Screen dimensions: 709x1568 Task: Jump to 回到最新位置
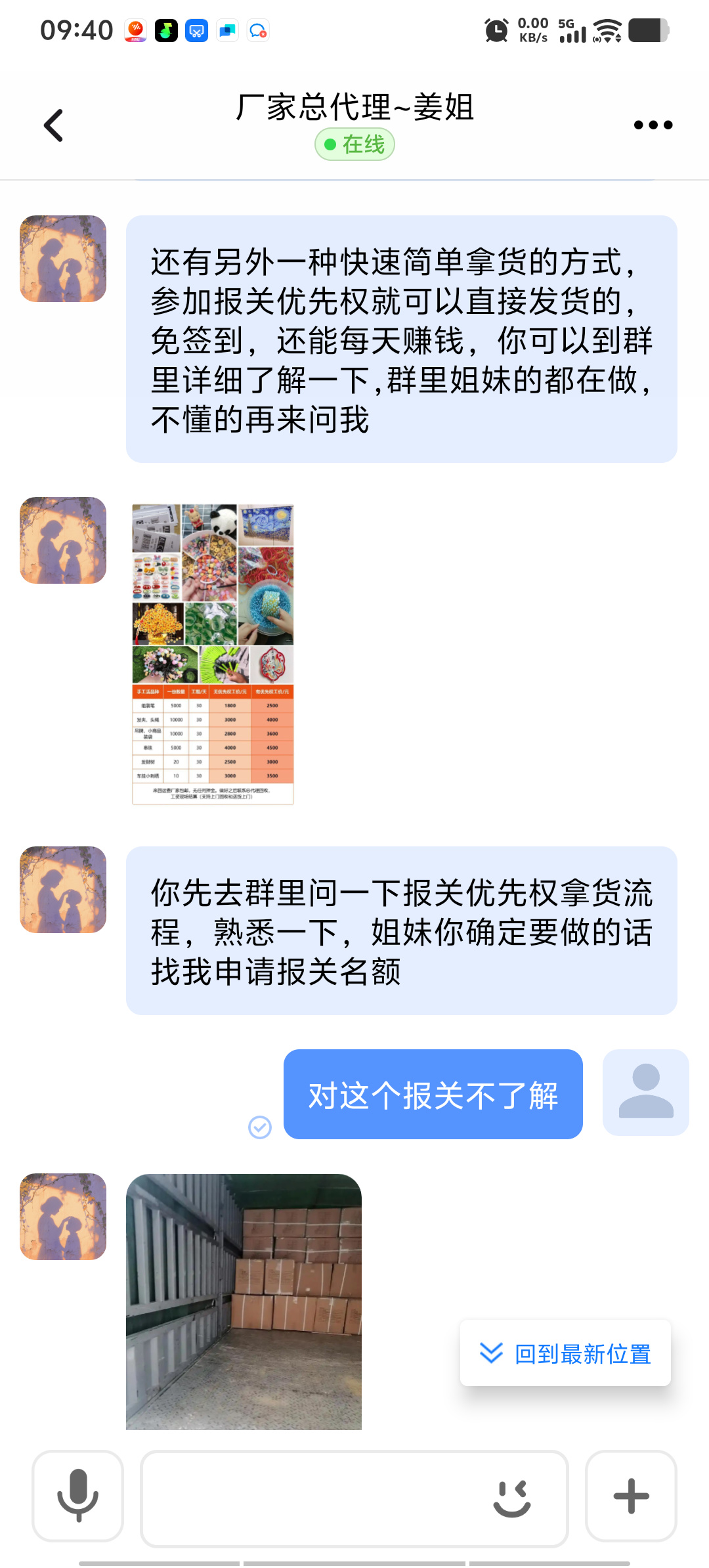click(565, 1353)
